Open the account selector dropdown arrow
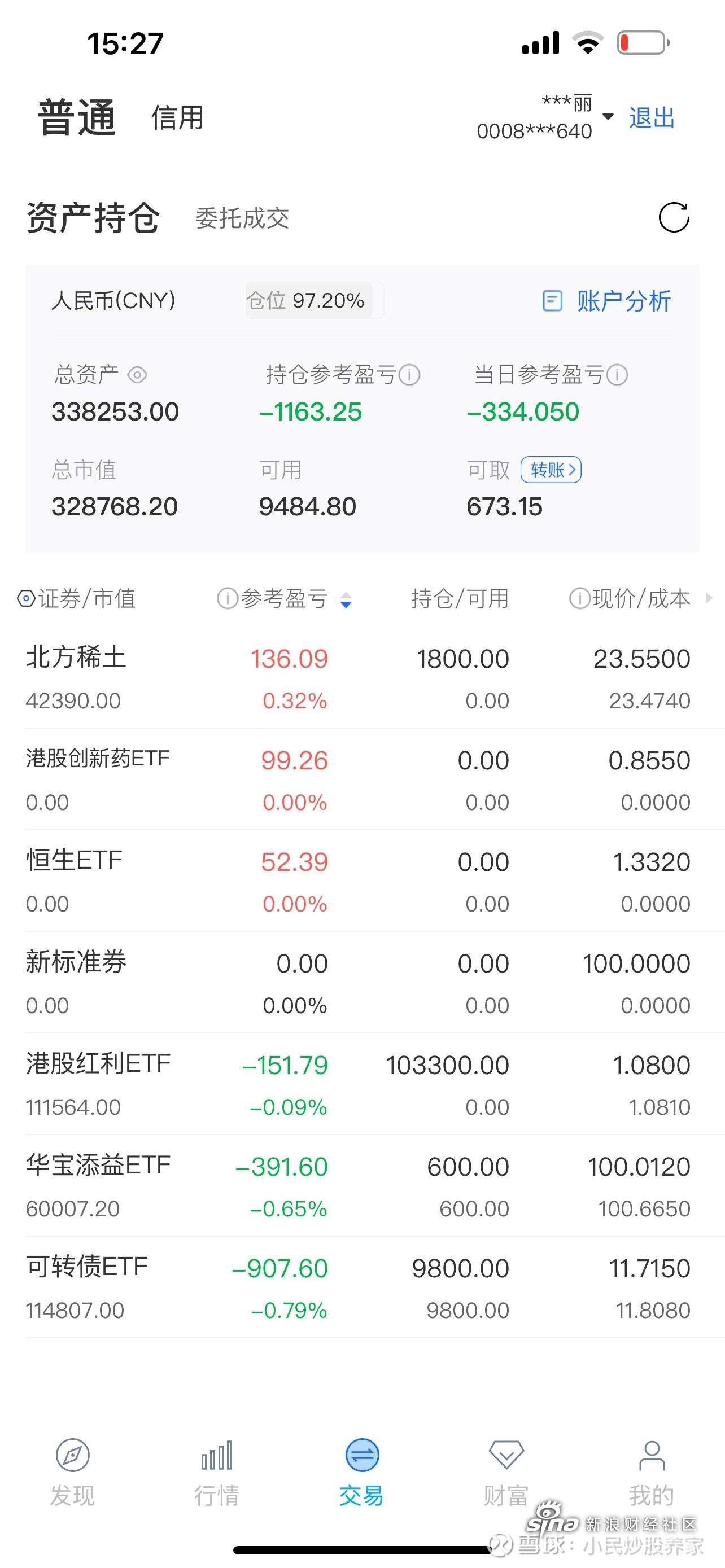 [x=608, y=116]
